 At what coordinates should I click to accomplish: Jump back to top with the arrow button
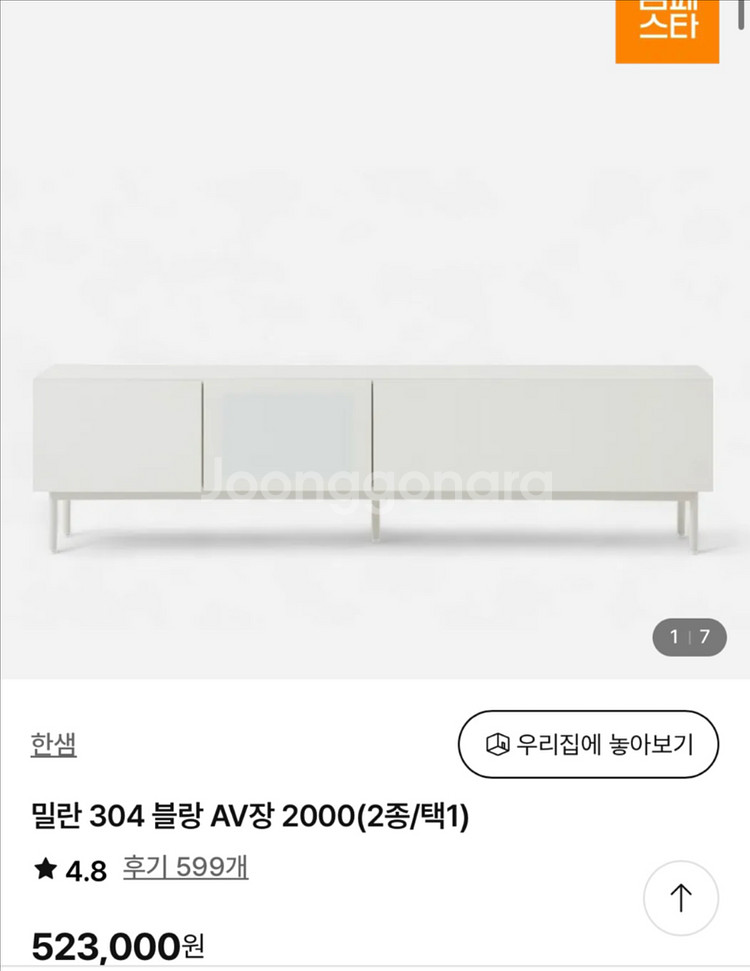pyautogui.click(x=681, y=898)
